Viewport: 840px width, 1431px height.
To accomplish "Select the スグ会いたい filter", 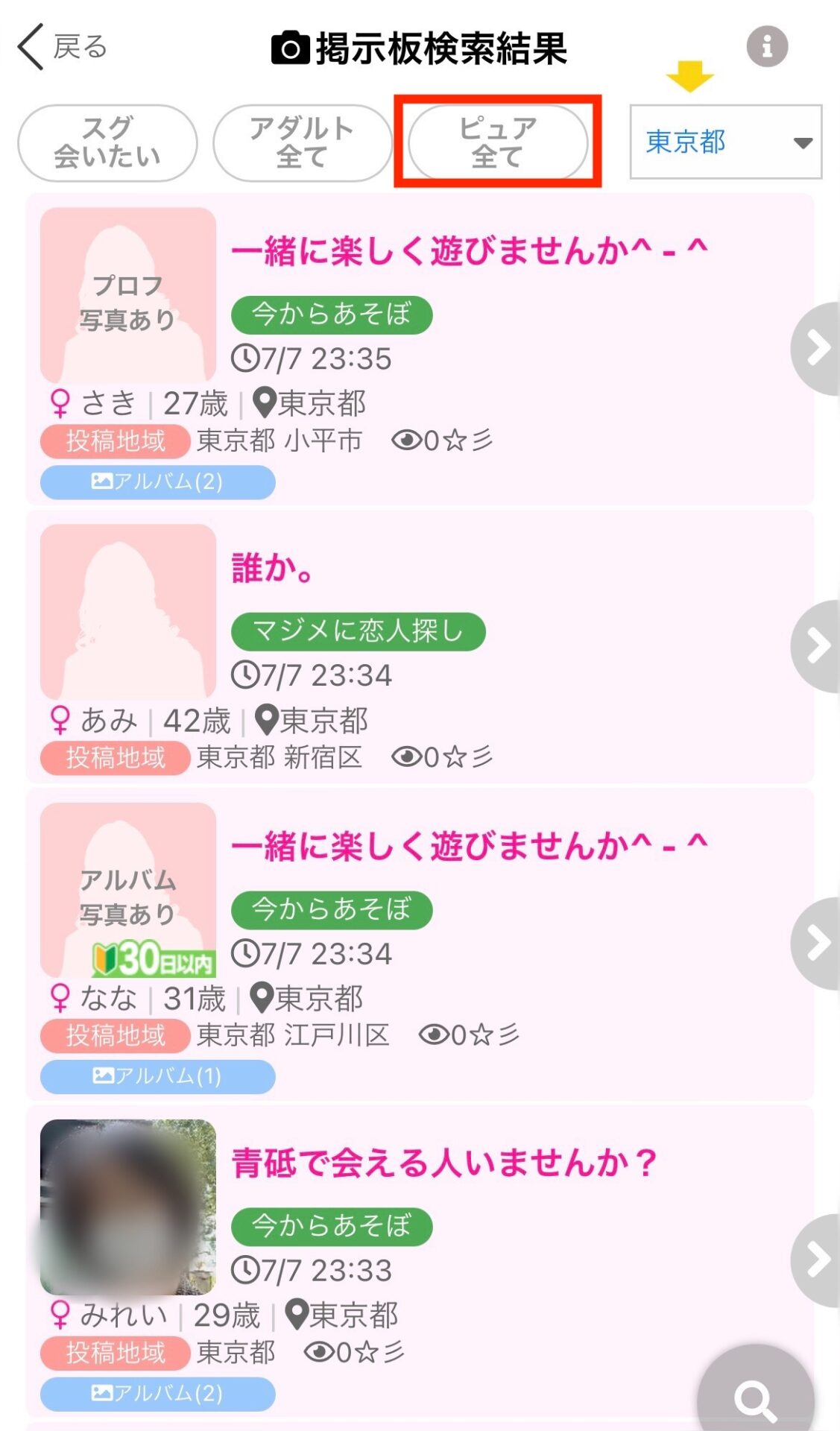I will tap(107, 142).
